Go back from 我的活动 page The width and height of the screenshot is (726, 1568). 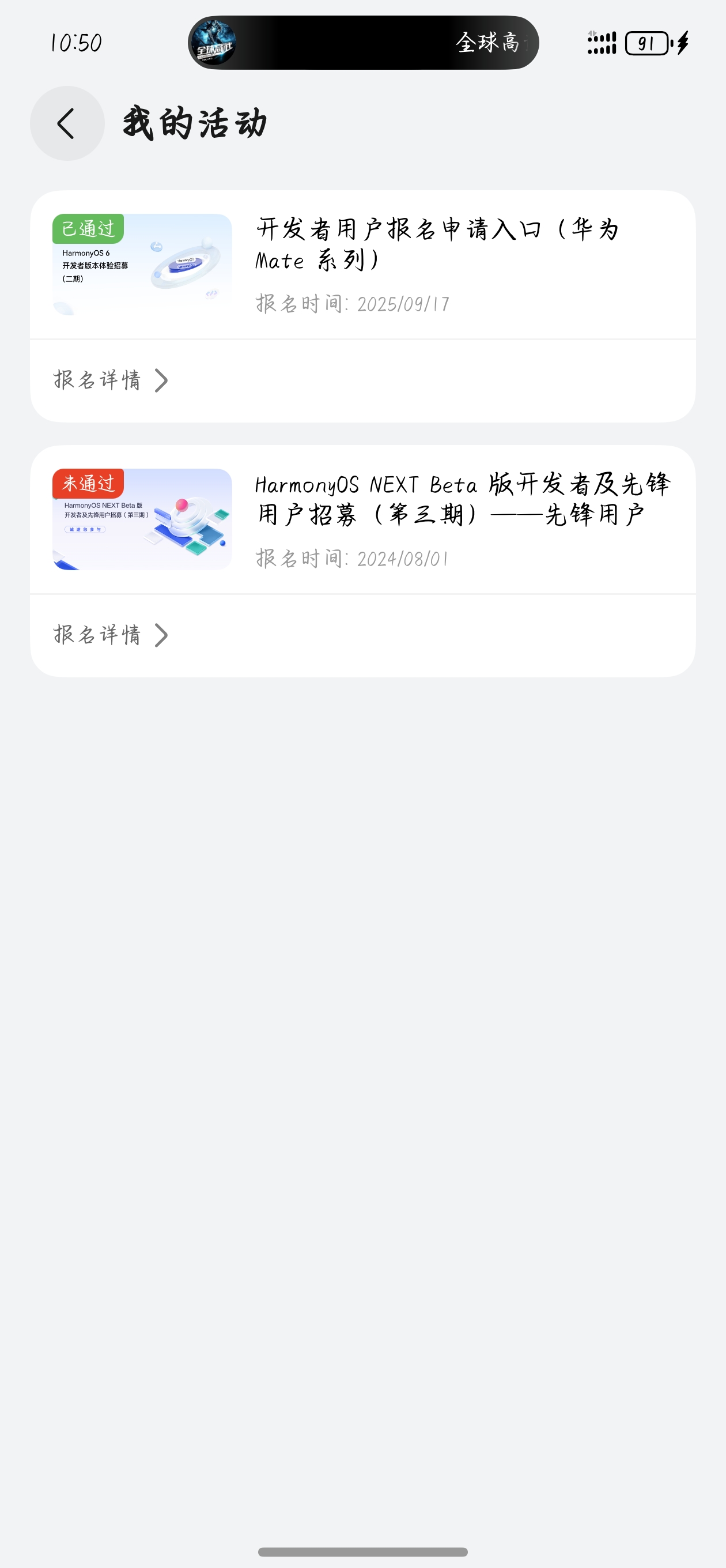[x=67, y=123]
